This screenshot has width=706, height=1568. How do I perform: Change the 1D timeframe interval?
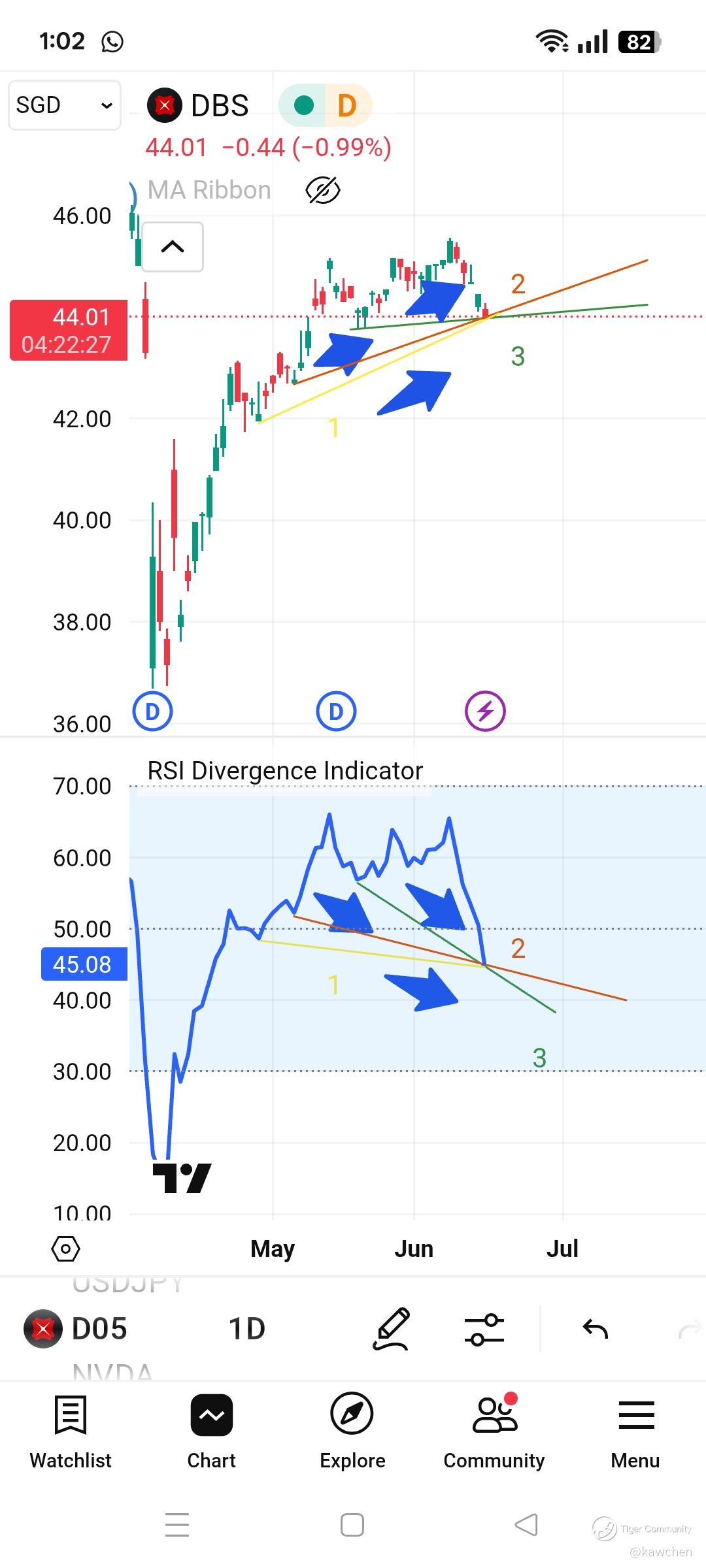[x=247, y=1329]
